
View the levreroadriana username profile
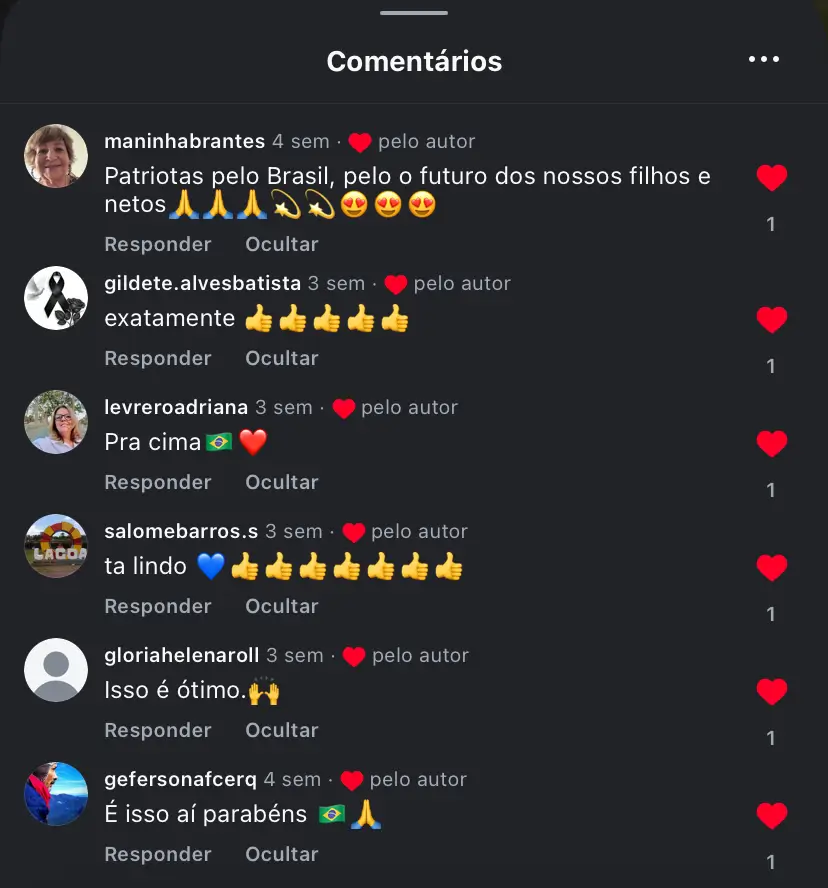click(x=176, y=408)
